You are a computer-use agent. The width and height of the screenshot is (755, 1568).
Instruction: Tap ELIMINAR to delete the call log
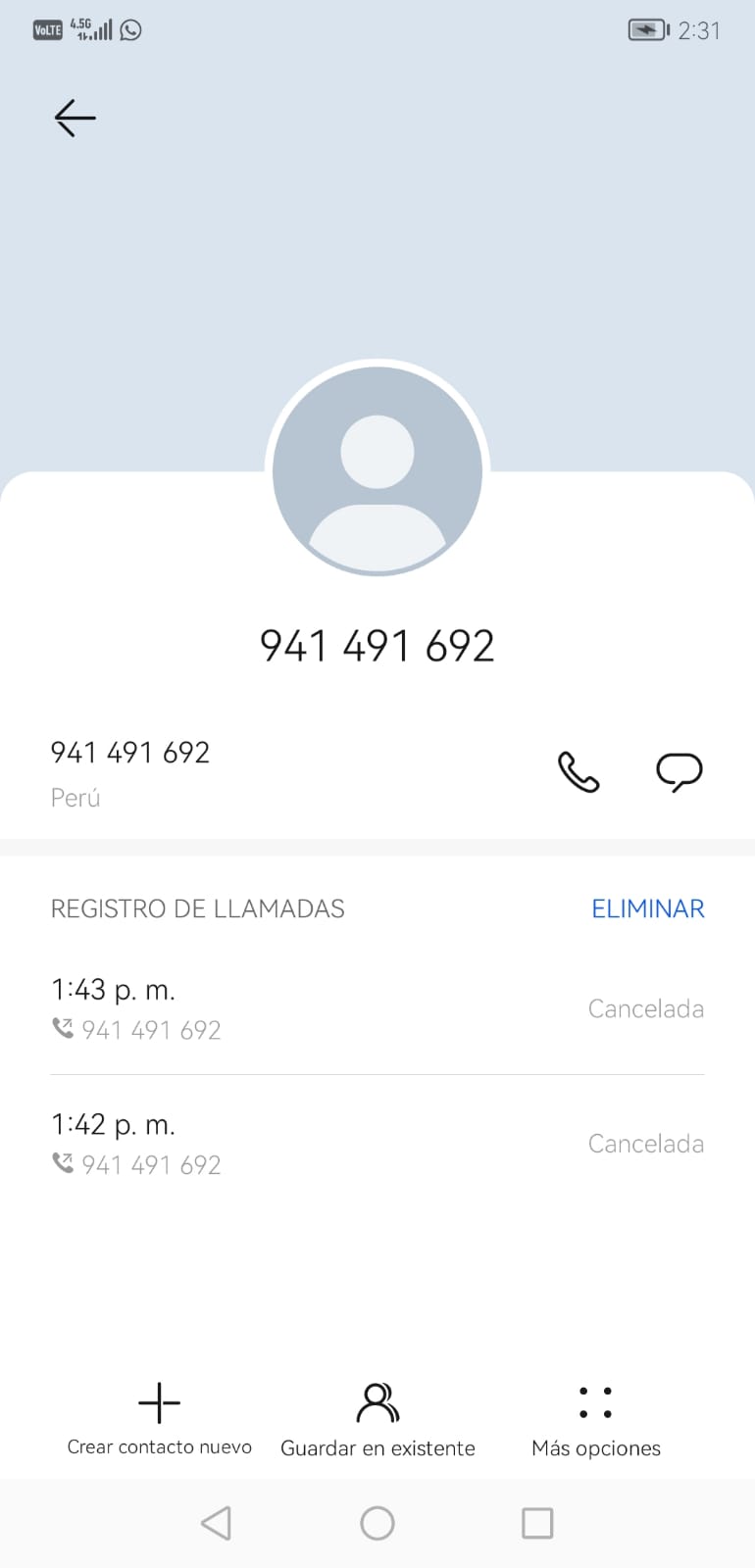[648, 908]
